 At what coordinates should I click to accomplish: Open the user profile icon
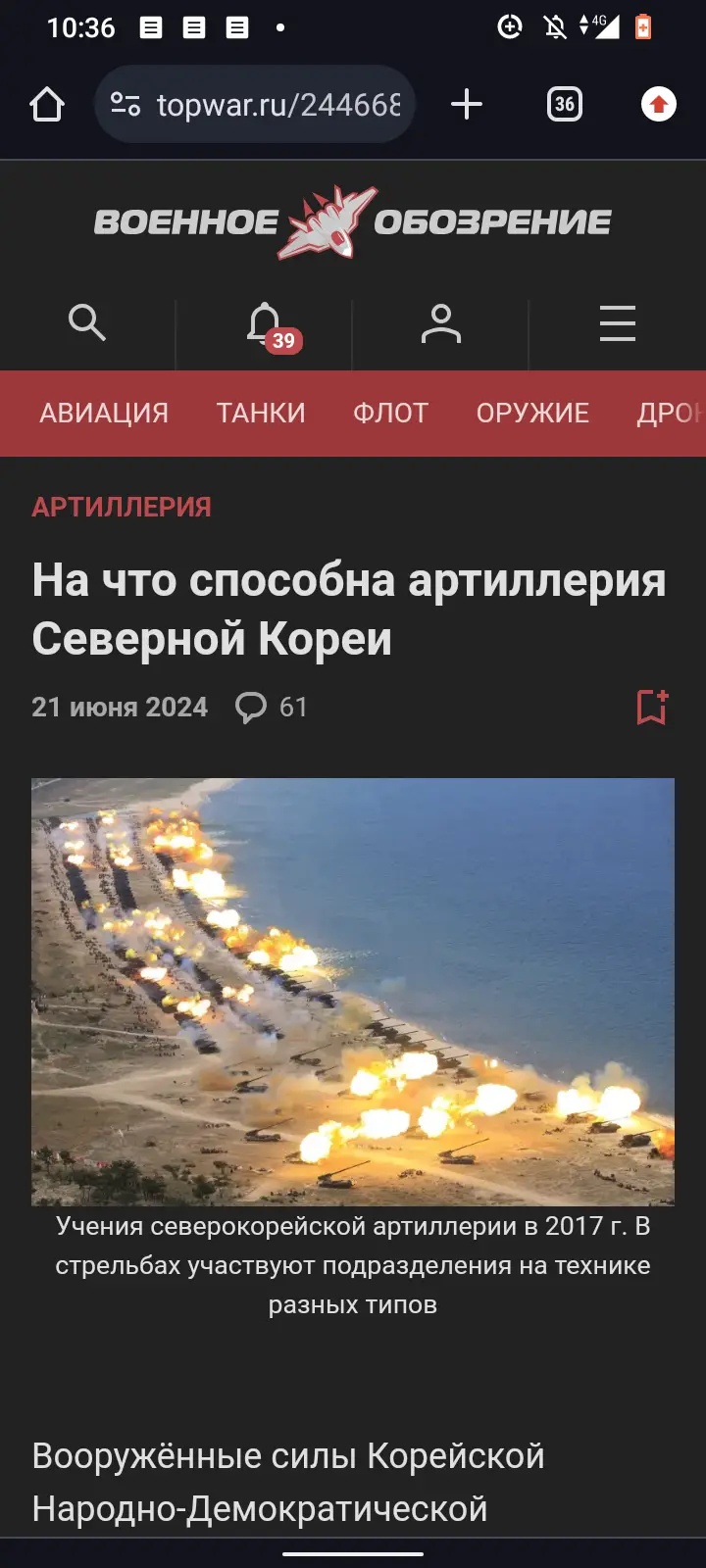(x=441, y=322)
